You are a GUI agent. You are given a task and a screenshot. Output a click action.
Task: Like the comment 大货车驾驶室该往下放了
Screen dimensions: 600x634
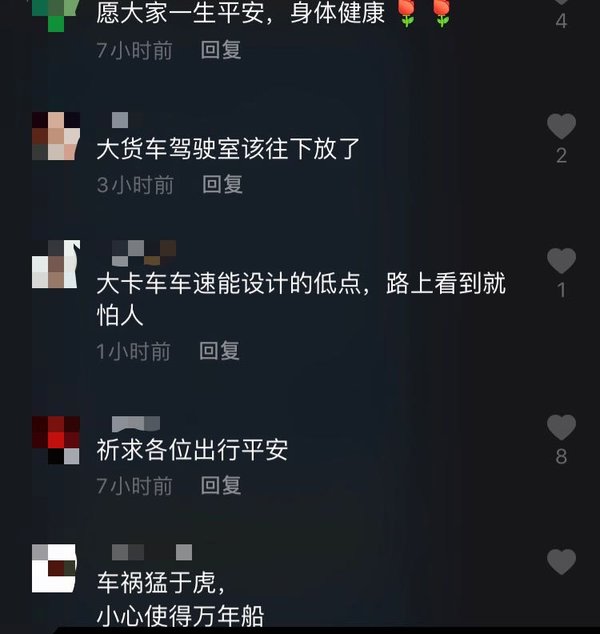(561, 127)
